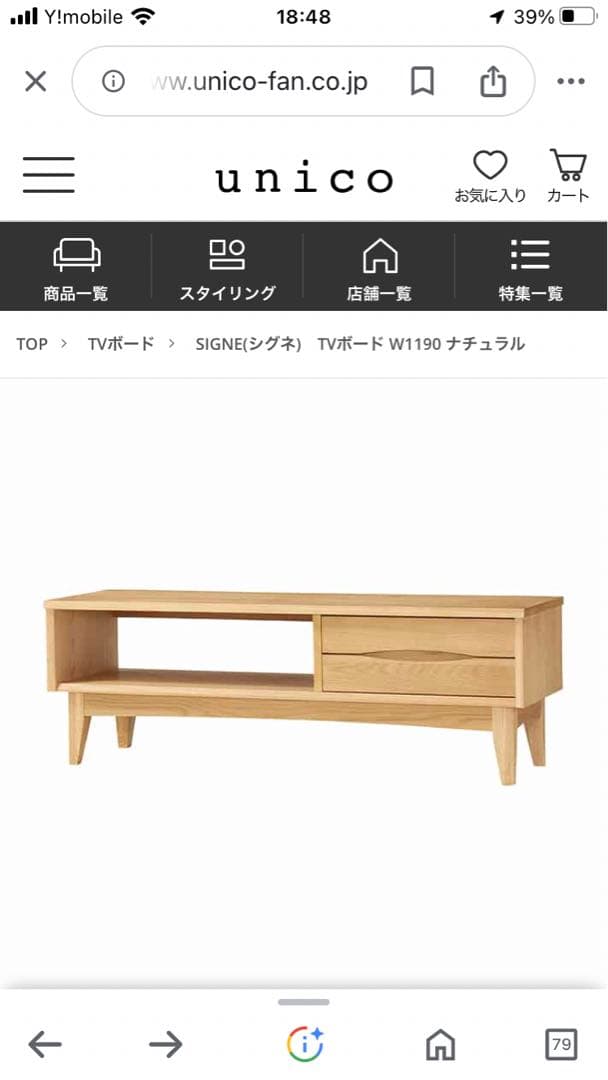Open the browser overflow menu

point(571,81)
